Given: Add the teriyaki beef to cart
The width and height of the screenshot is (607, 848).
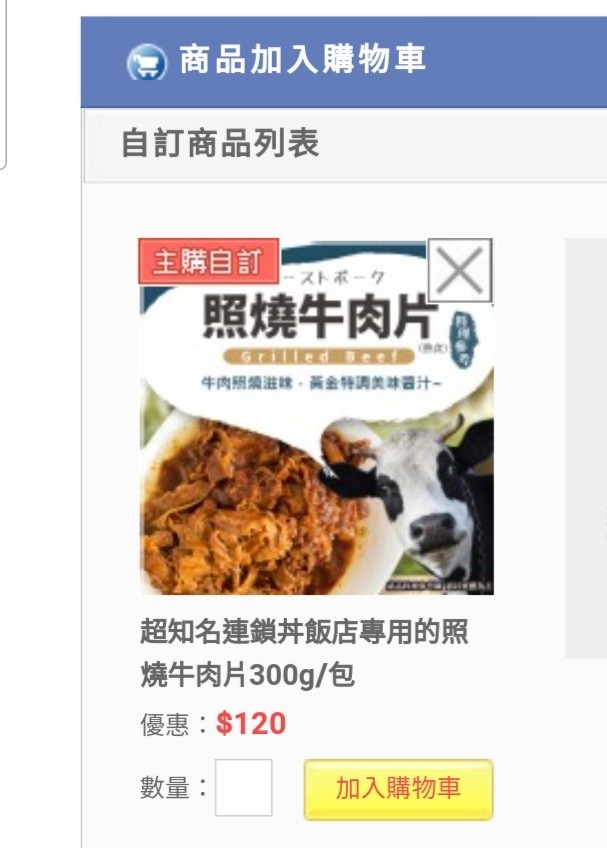Looking at the screenshot, I should [398, 788].
